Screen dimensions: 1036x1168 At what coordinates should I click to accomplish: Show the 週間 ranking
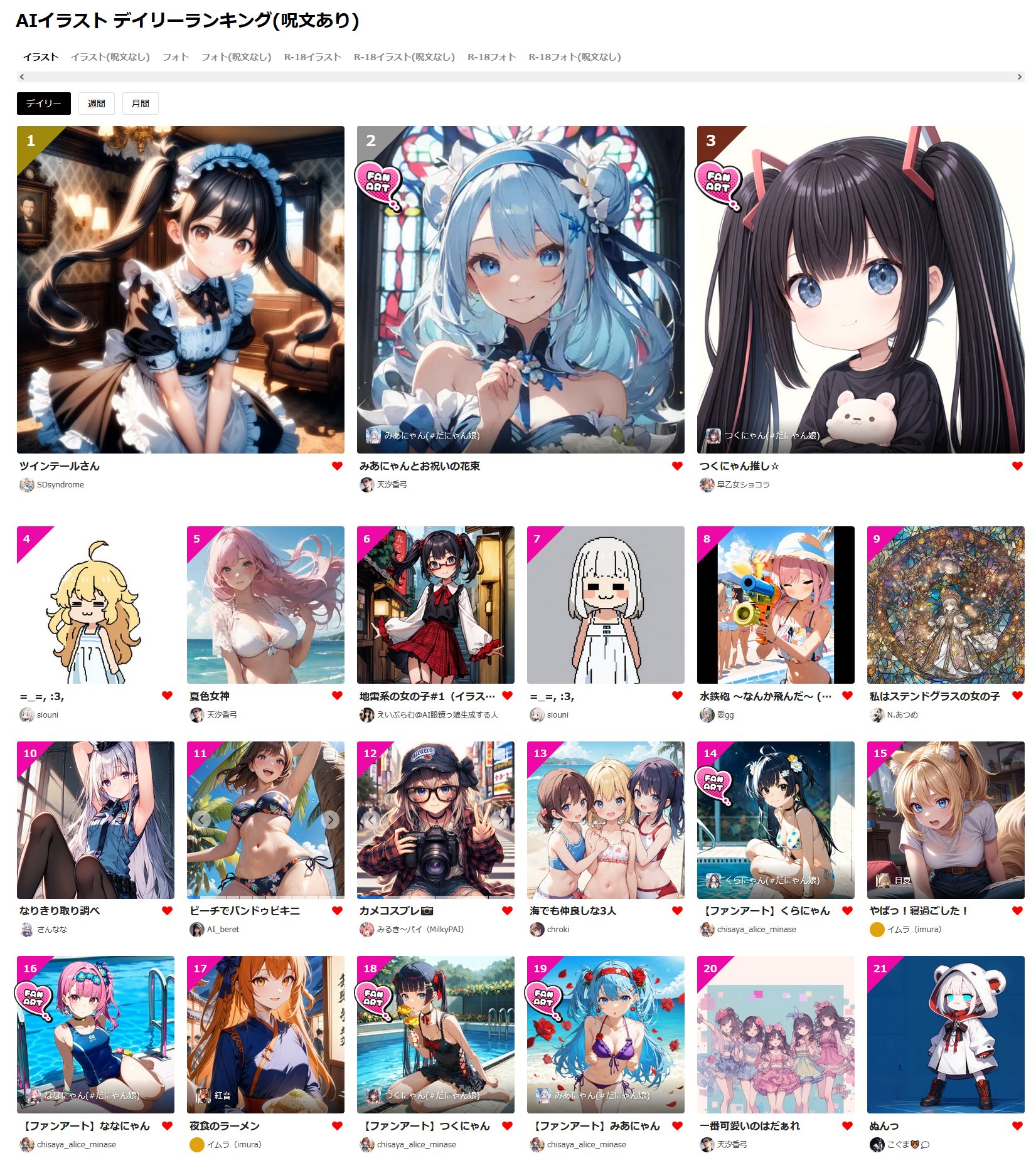[x=96, y=104]
